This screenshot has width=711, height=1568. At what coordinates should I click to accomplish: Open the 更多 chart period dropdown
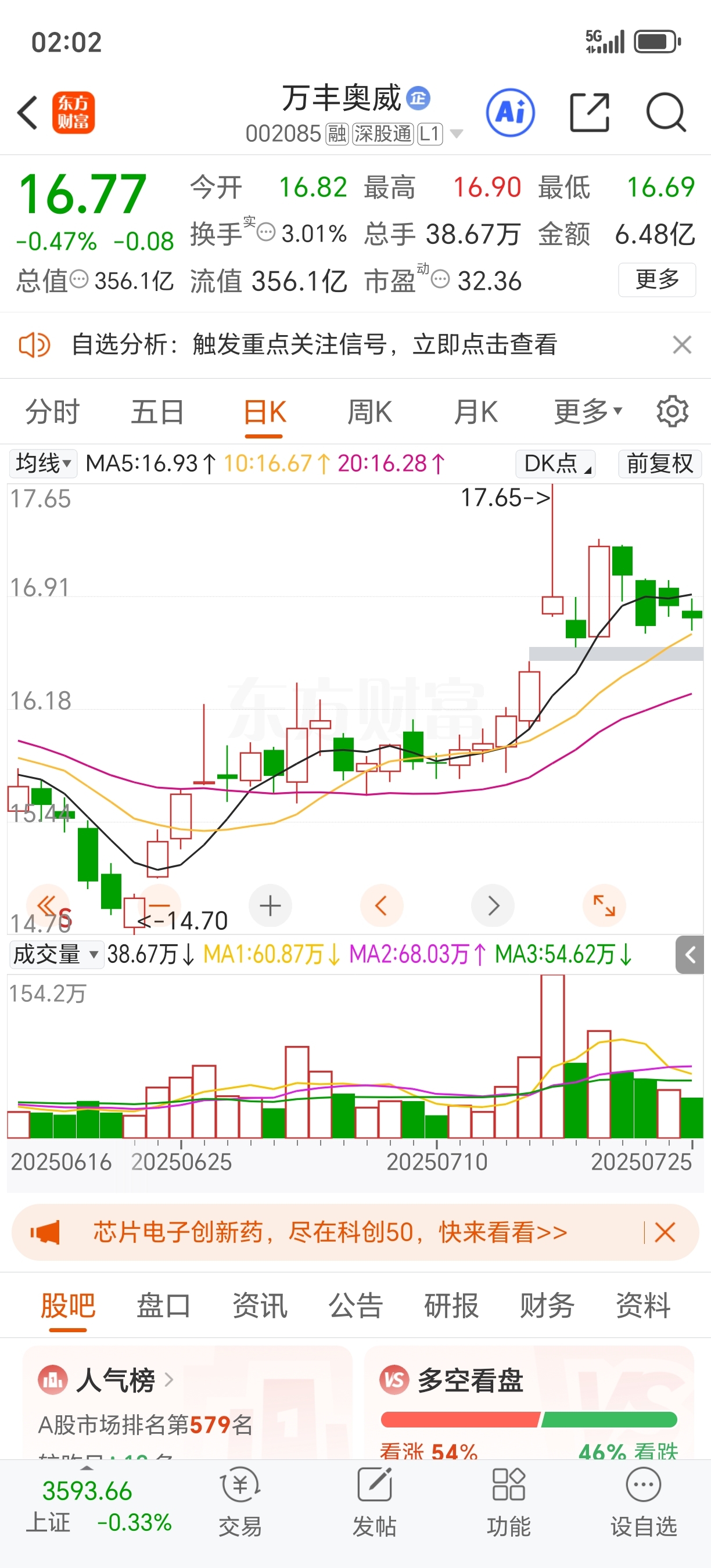[x=587, y=412]
